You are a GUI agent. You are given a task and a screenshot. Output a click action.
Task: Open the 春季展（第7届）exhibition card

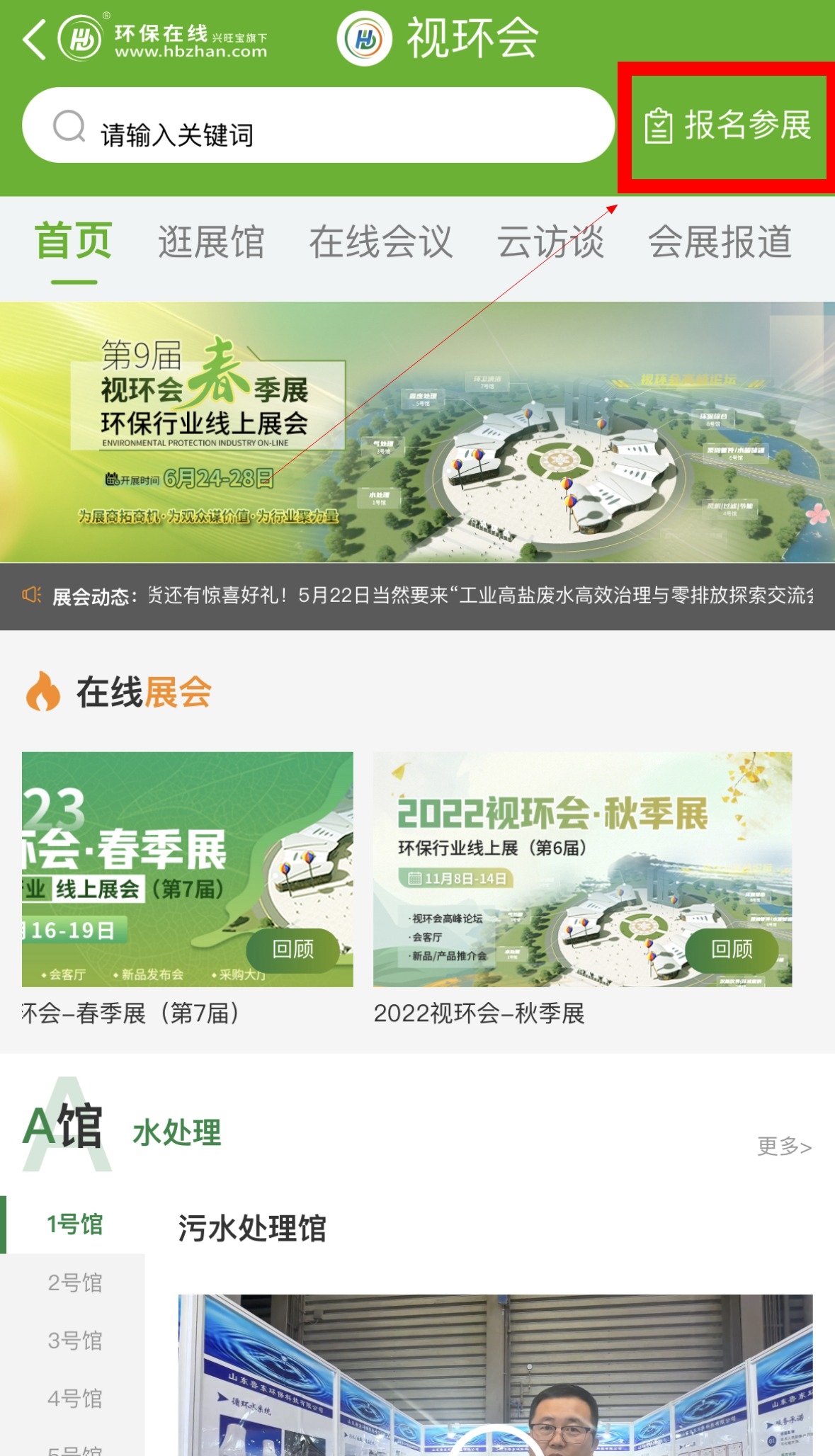point(187,868)
